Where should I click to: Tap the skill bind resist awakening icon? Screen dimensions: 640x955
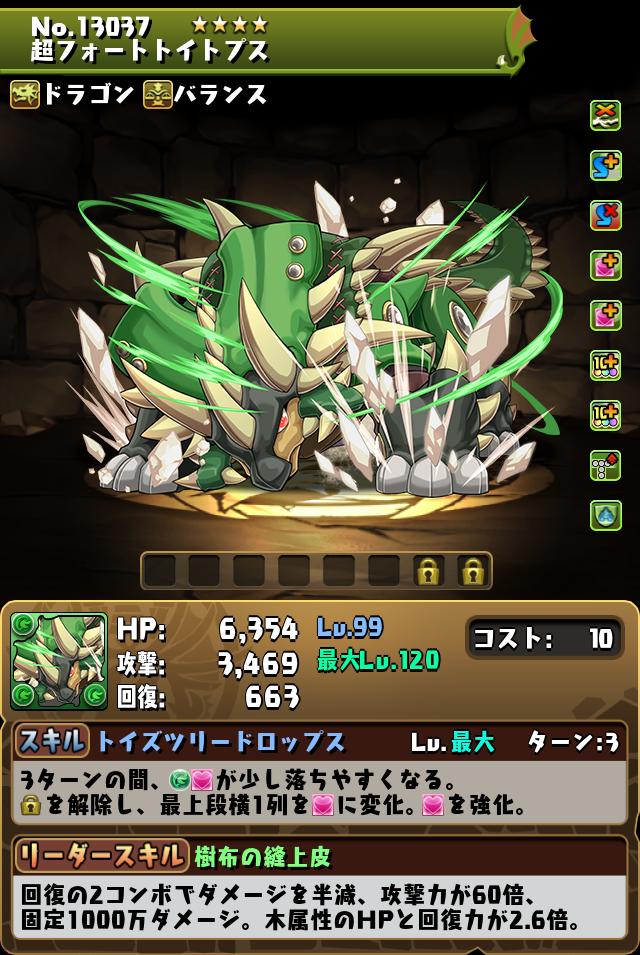tap(605, 215)
